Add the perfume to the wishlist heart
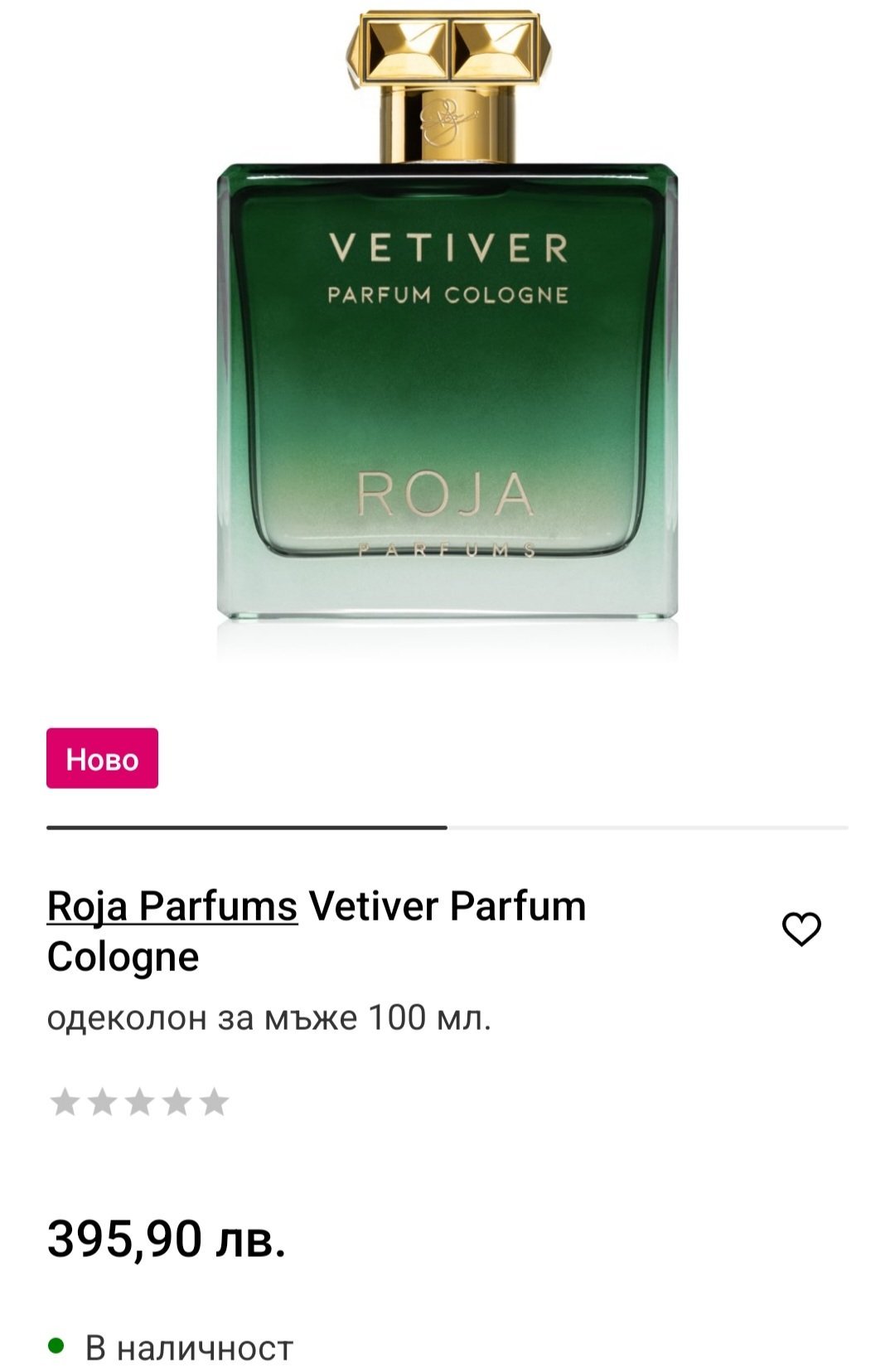 point(801,929)
